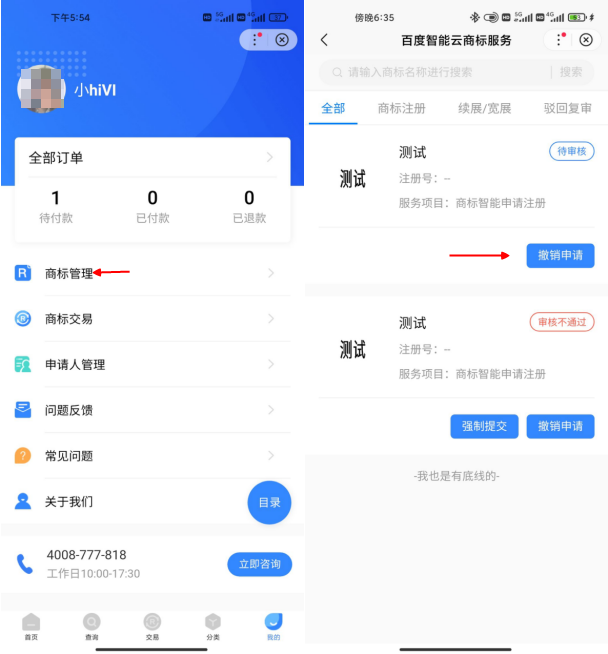Open 问题反馈 row

[150, 410]
